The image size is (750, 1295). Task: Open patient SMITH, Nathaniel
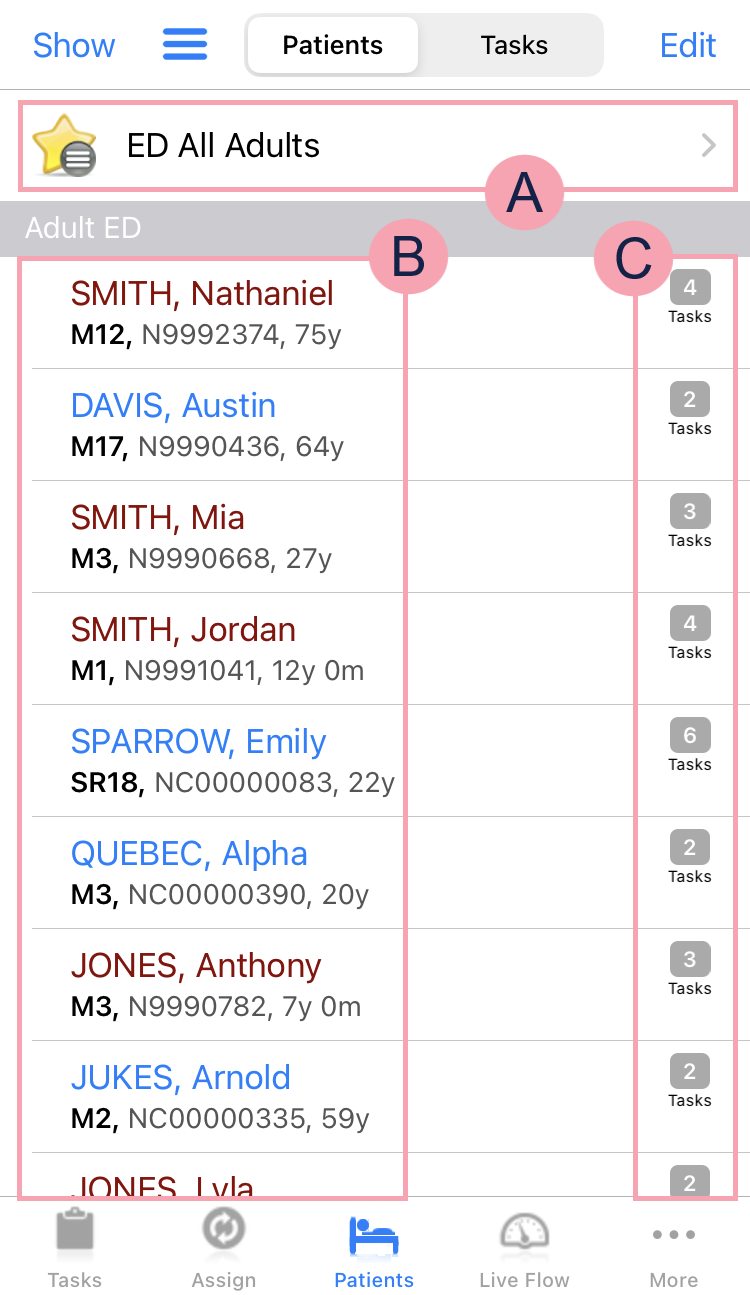coord(202,312)
